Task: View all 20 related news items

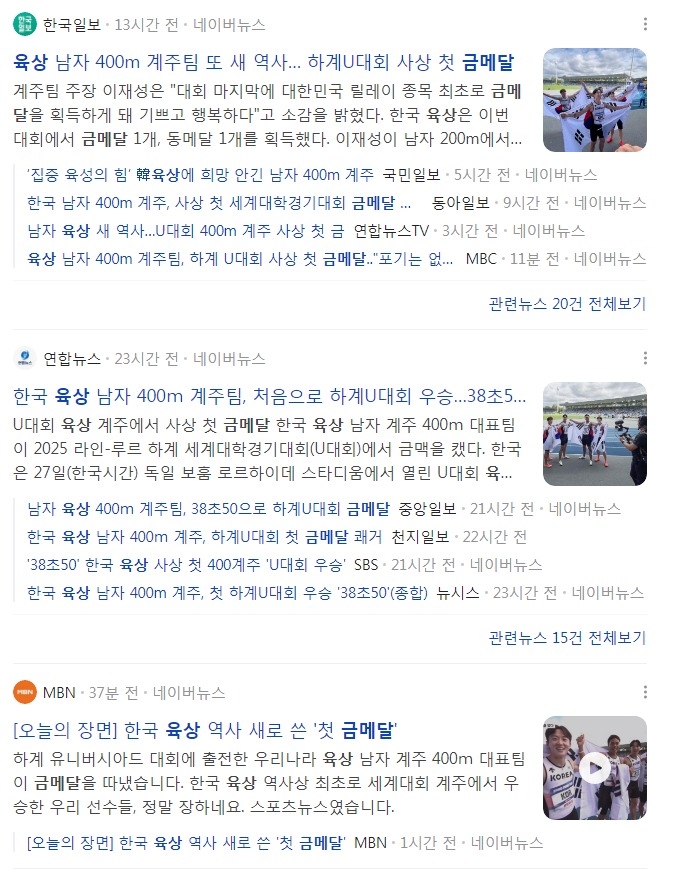Action: 567,303
